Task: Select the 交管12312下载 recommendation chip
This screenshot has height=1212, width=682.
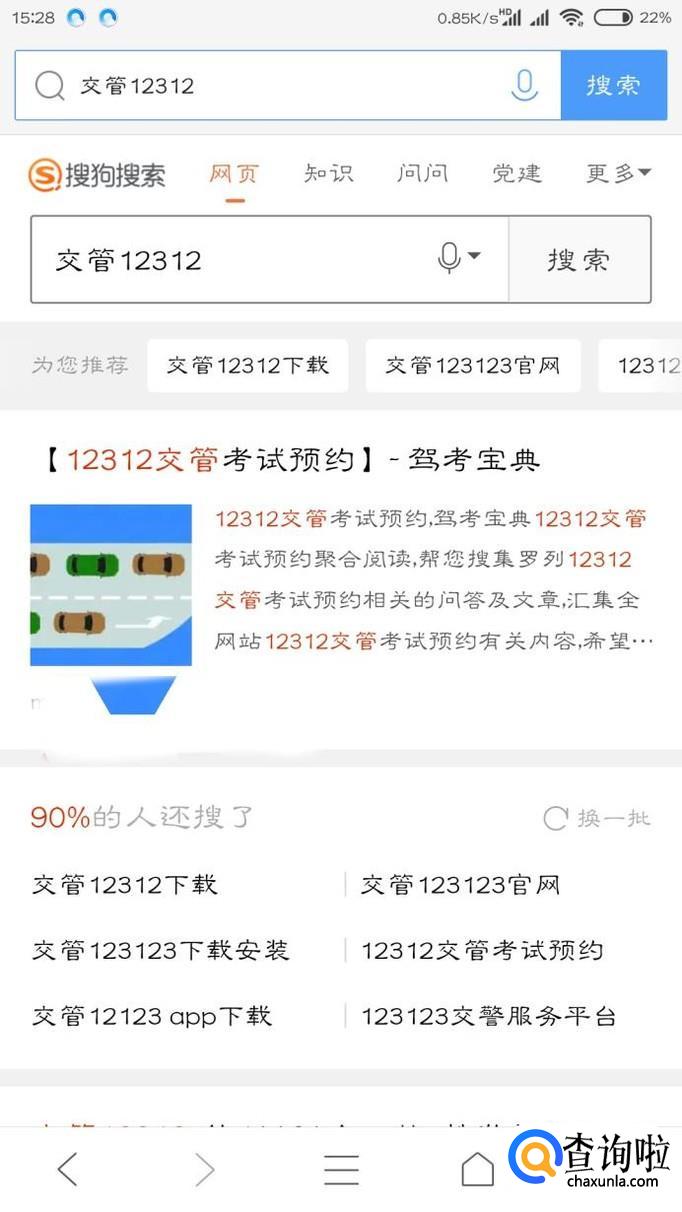Action: click(x=247, y=366)
